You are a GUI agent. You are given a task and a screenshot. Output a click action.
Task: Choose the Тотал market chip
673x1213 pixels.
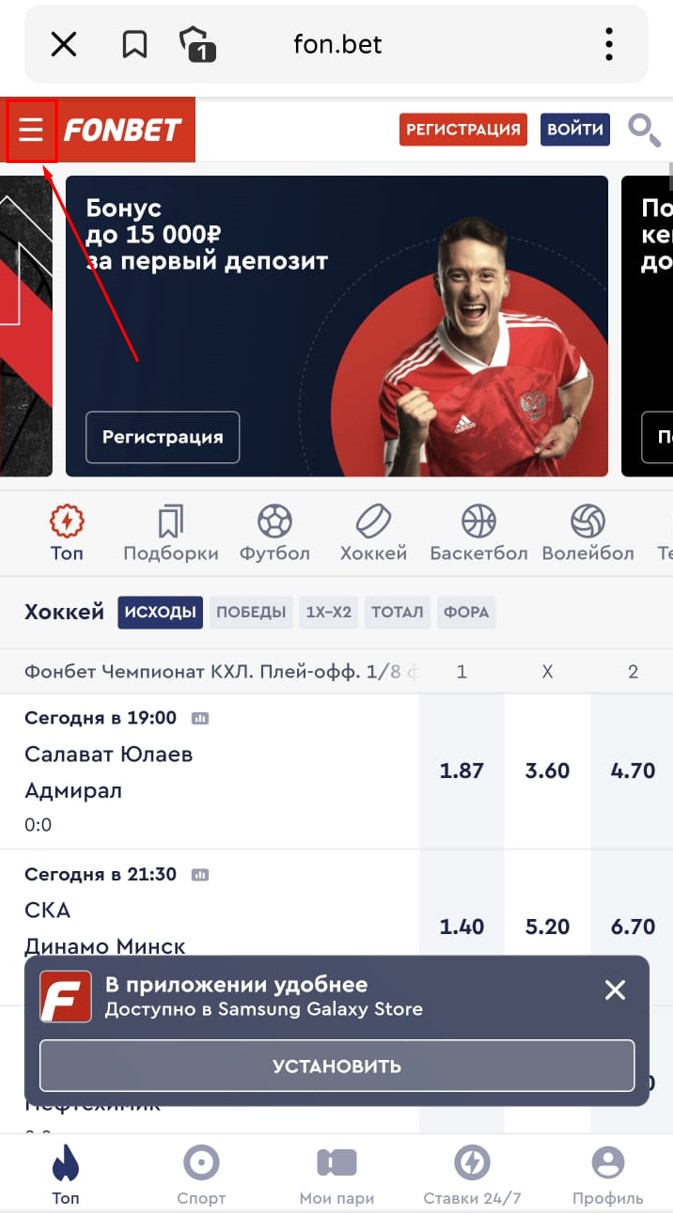point(397,612)
